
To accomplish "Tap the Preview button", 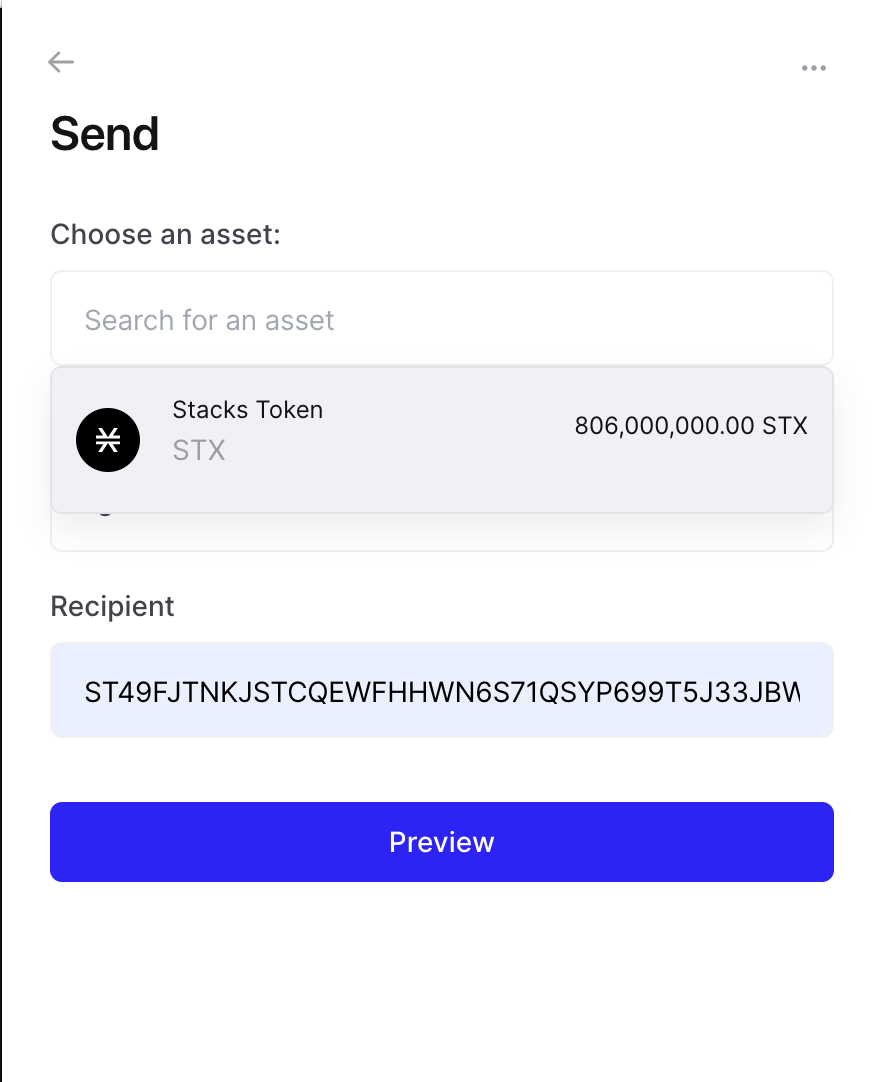I will [441, 842].
